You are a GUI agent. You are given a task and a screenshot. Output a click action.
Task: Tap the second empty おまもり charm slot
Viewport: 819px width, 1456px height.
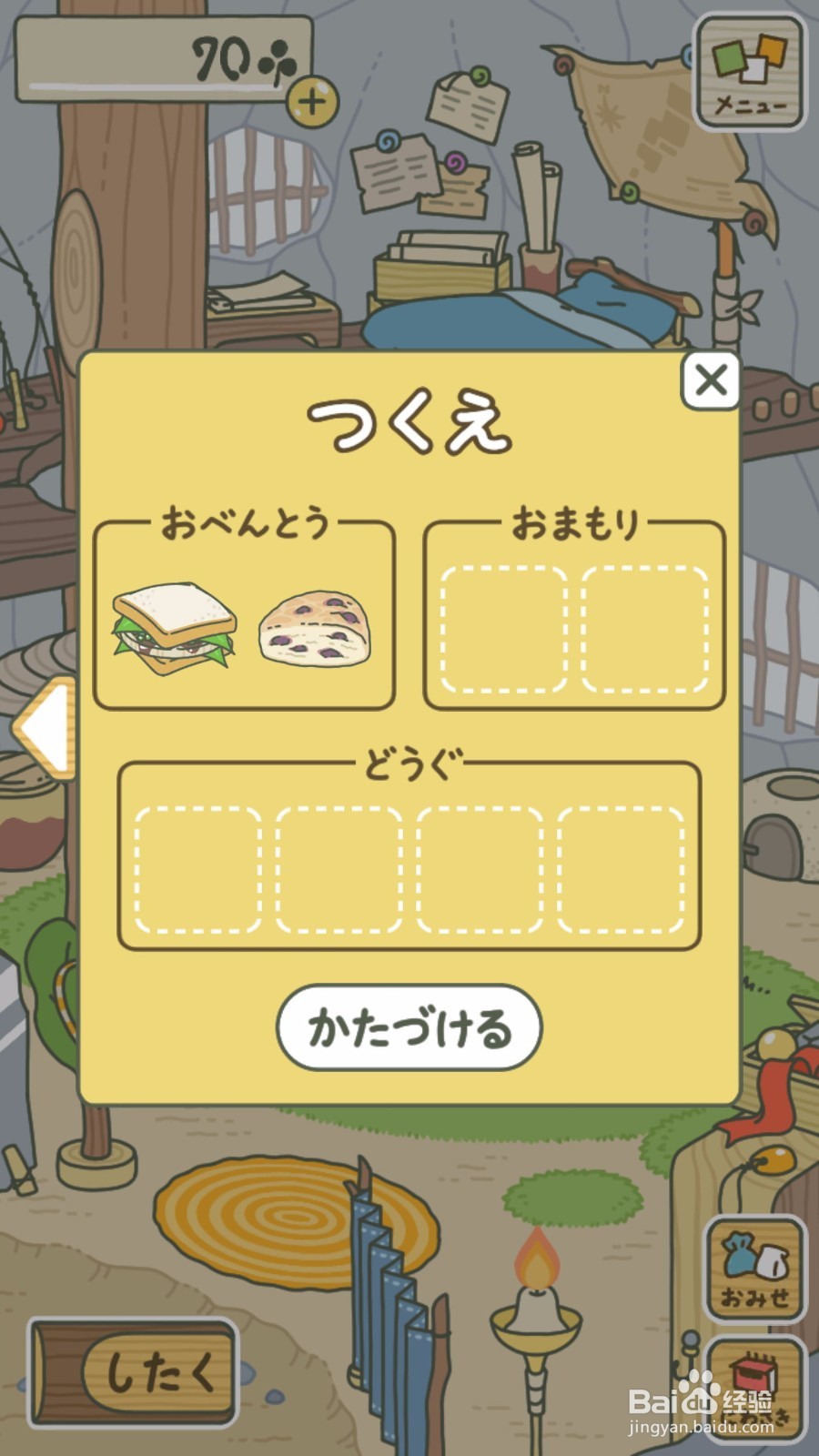pyautogui.click(x=643, y=631)
